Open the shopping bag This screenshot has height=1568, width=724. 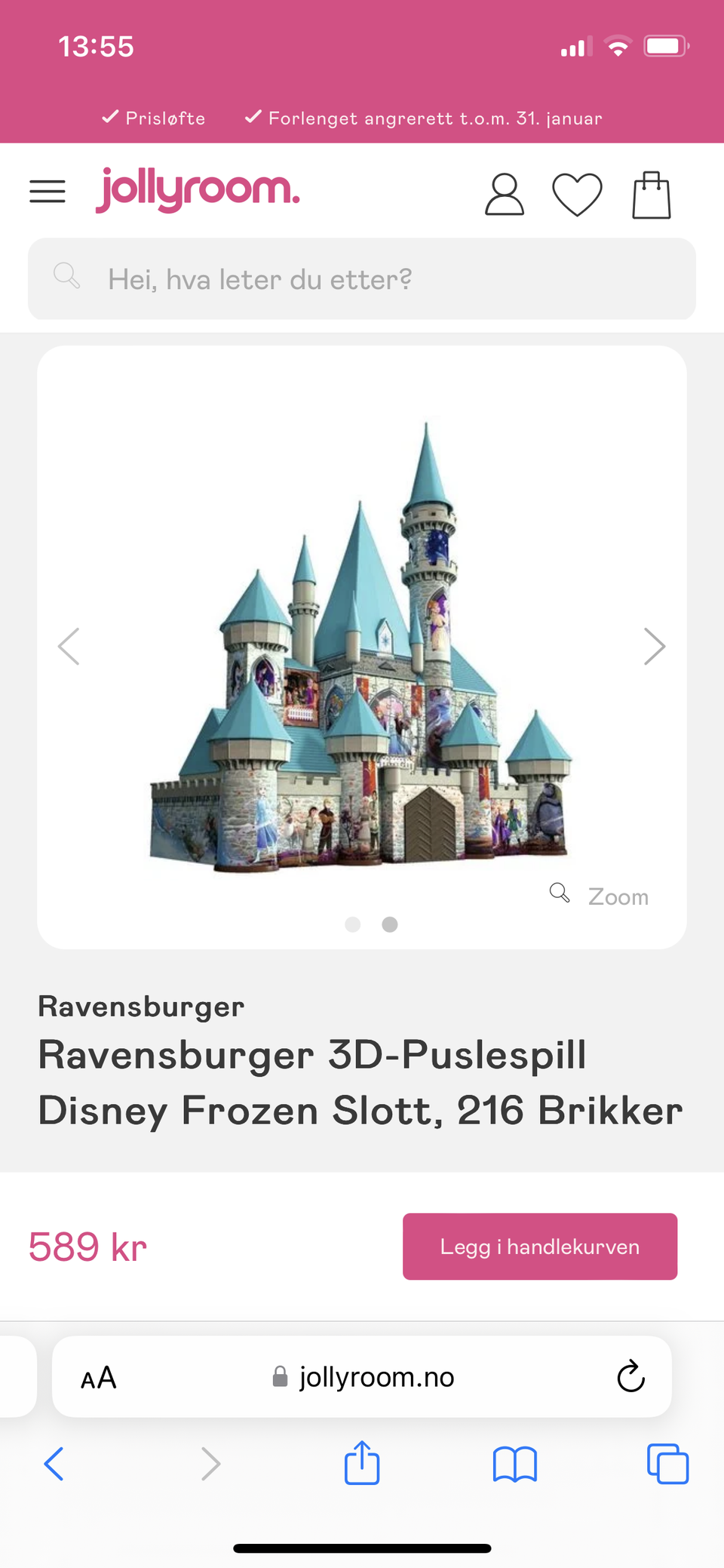[651, 195]
